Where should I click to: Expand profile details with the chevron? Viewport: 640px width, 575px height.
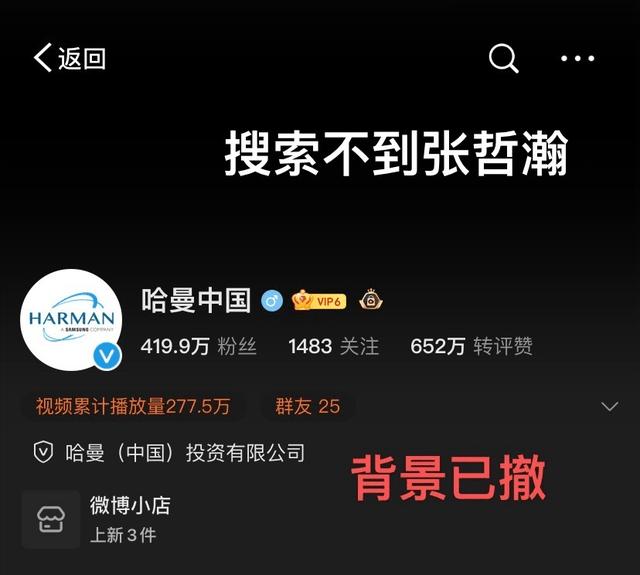(609, 406)
